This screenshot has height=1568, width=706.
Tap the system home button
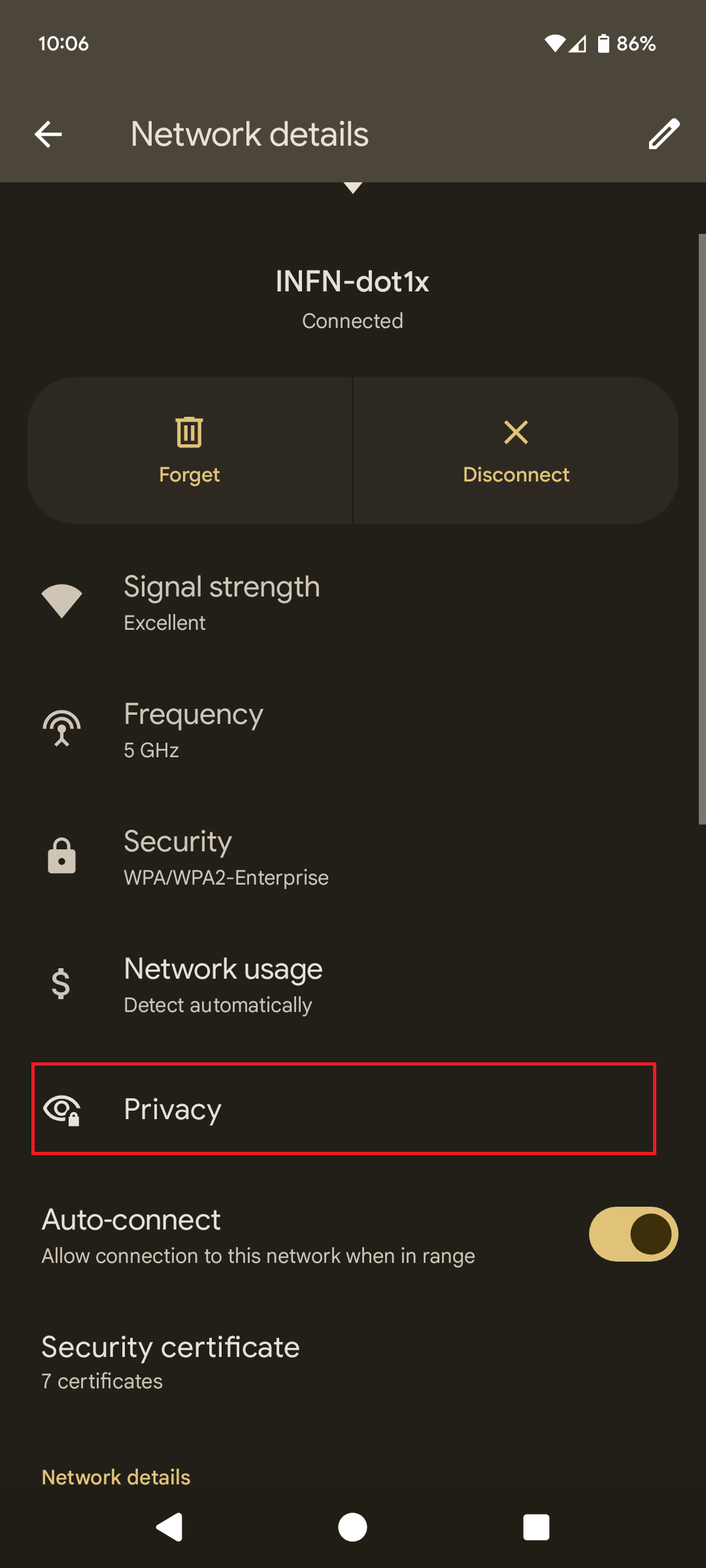click(352, 1527)
